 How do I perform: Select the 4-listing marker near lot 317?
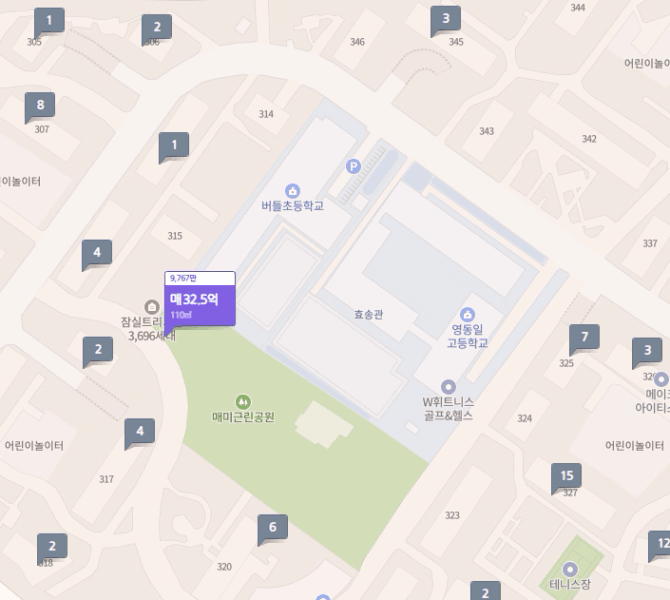[140, 432]
